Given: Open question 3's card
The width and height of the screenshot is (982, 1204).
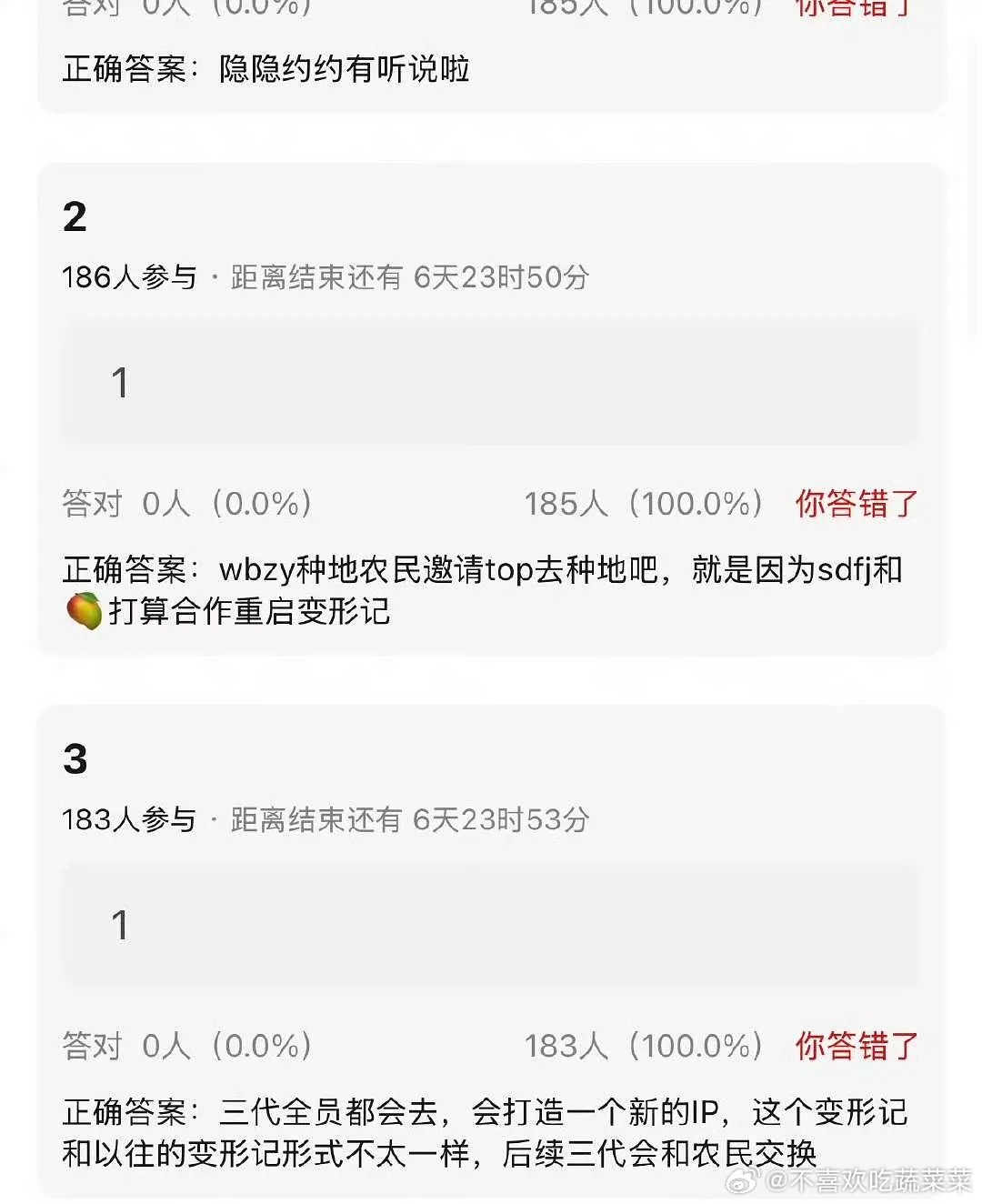Looking at the screenshot, I should tap(491, 946).
